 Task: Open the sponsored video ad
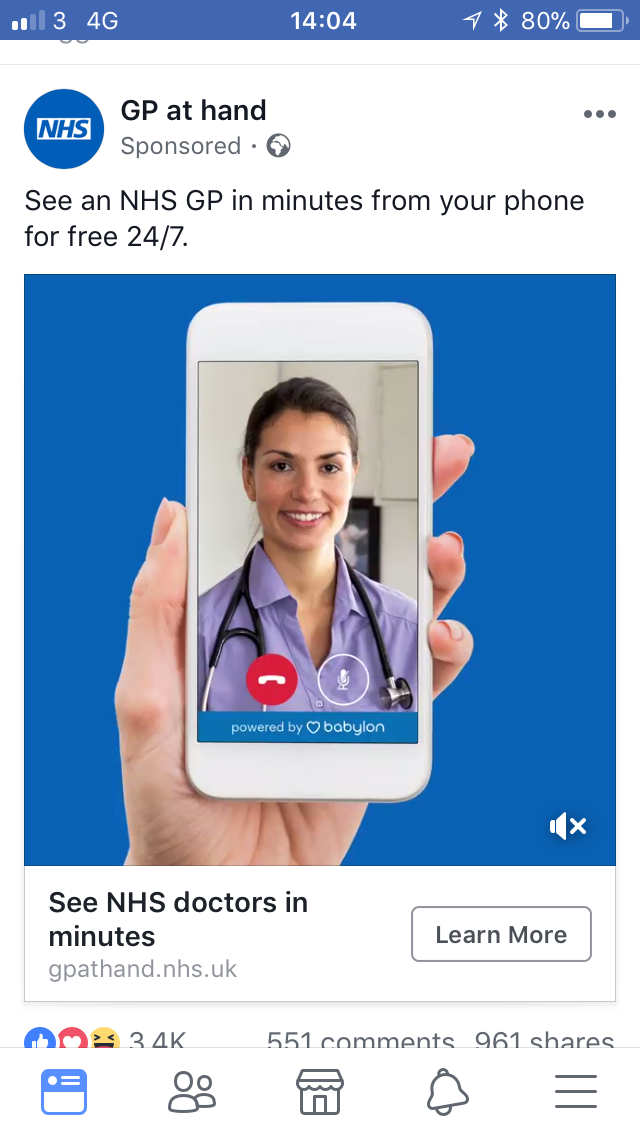[320, 569]
